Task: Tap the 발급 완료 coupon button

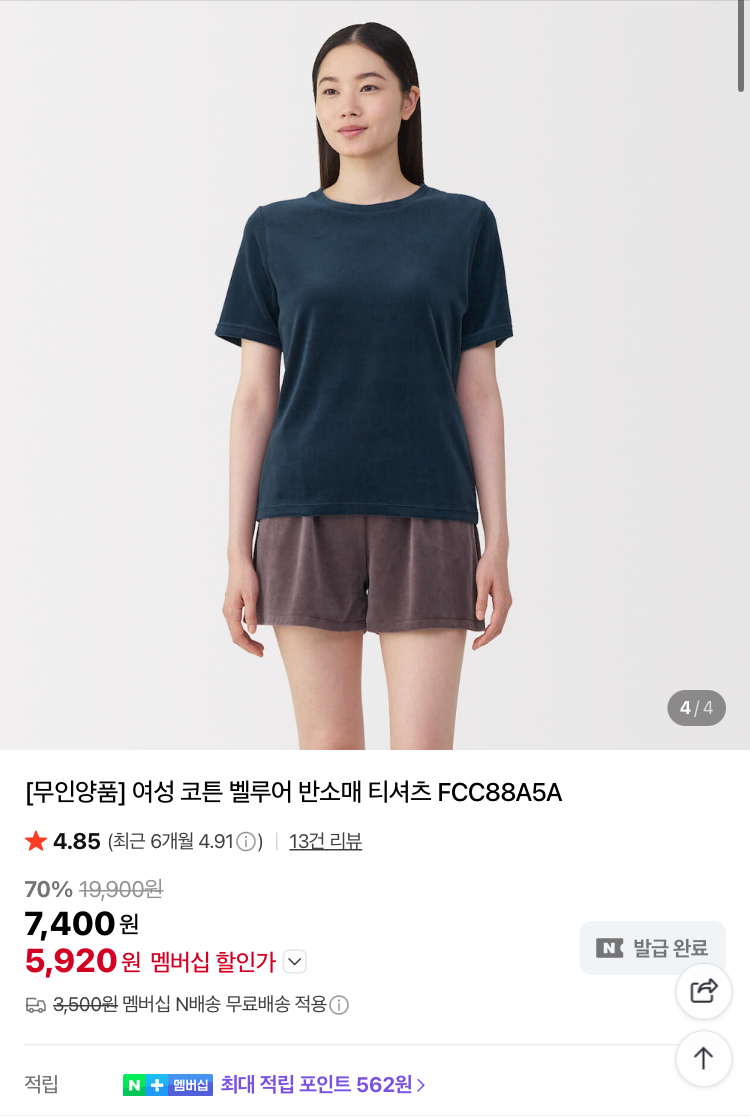Action: pos(652,948)
